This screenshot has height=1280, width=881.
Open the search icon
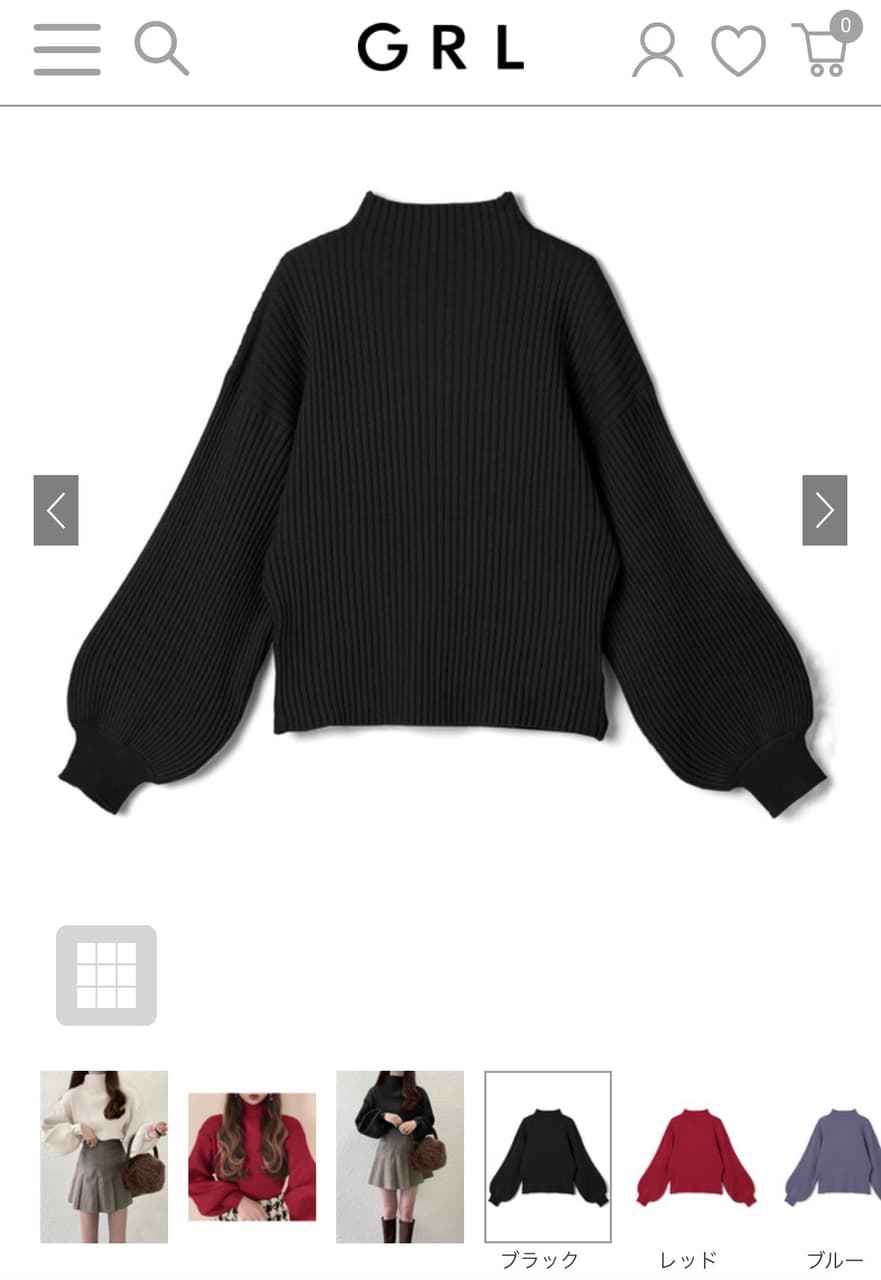pyautogui.click(x=161, y=49)
